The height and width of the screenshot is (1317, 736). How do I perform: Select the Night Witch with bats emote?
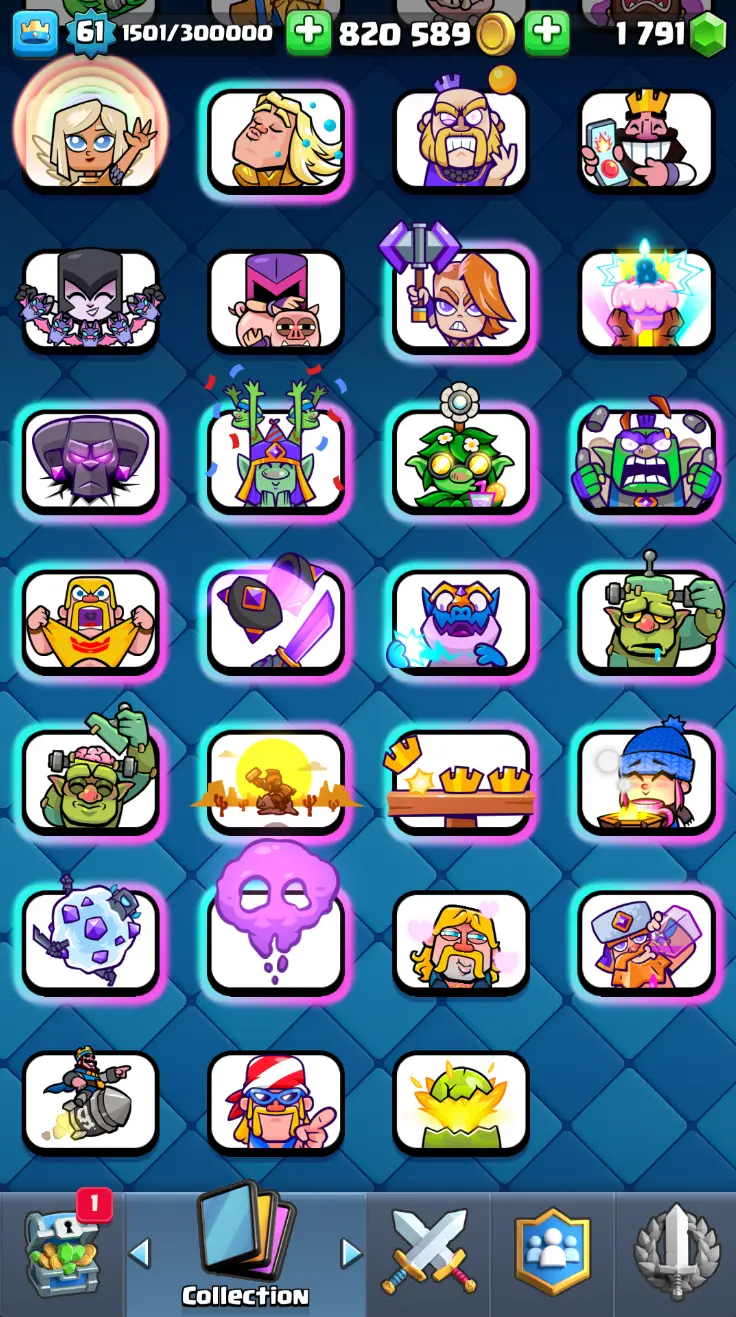[x=90, y=300]
